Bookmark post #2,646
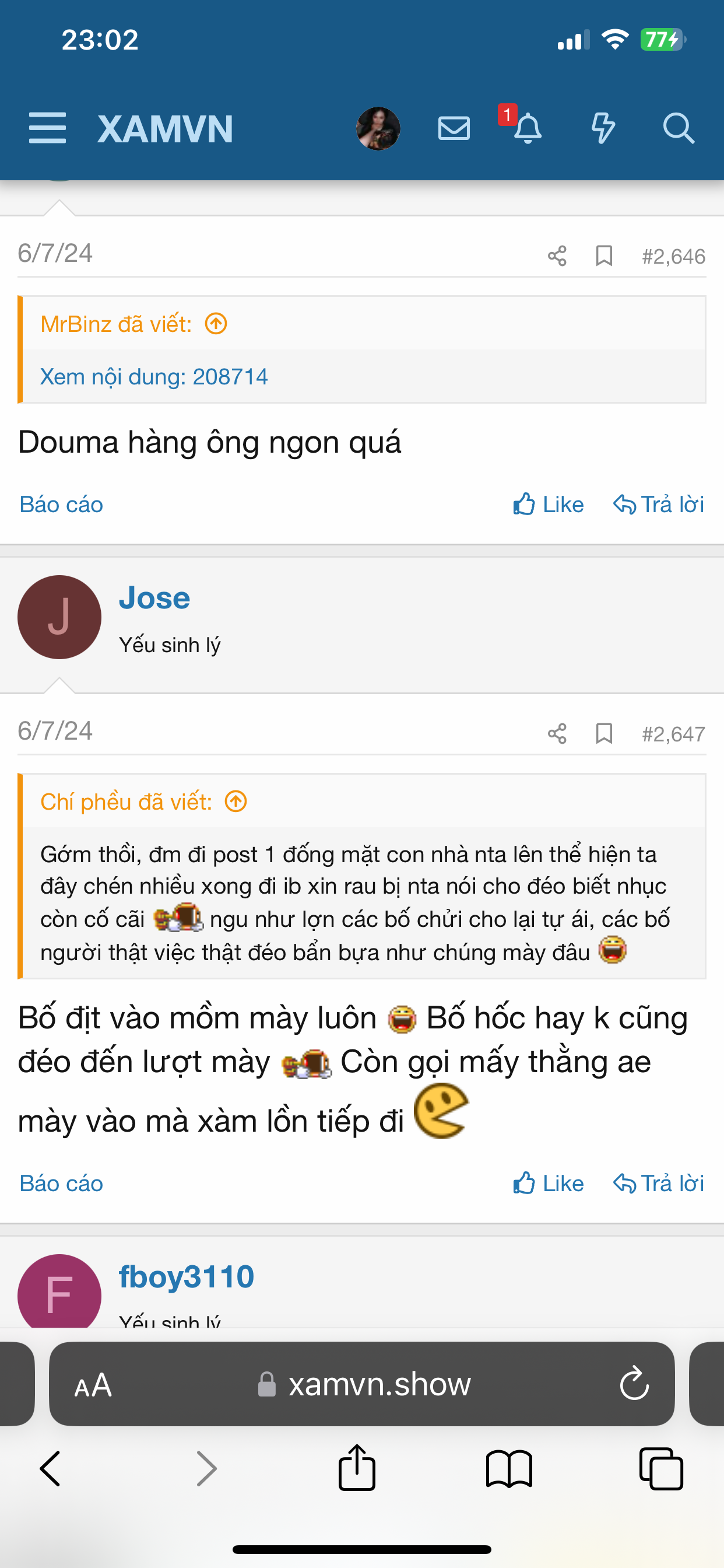 (x=603, y=256)
